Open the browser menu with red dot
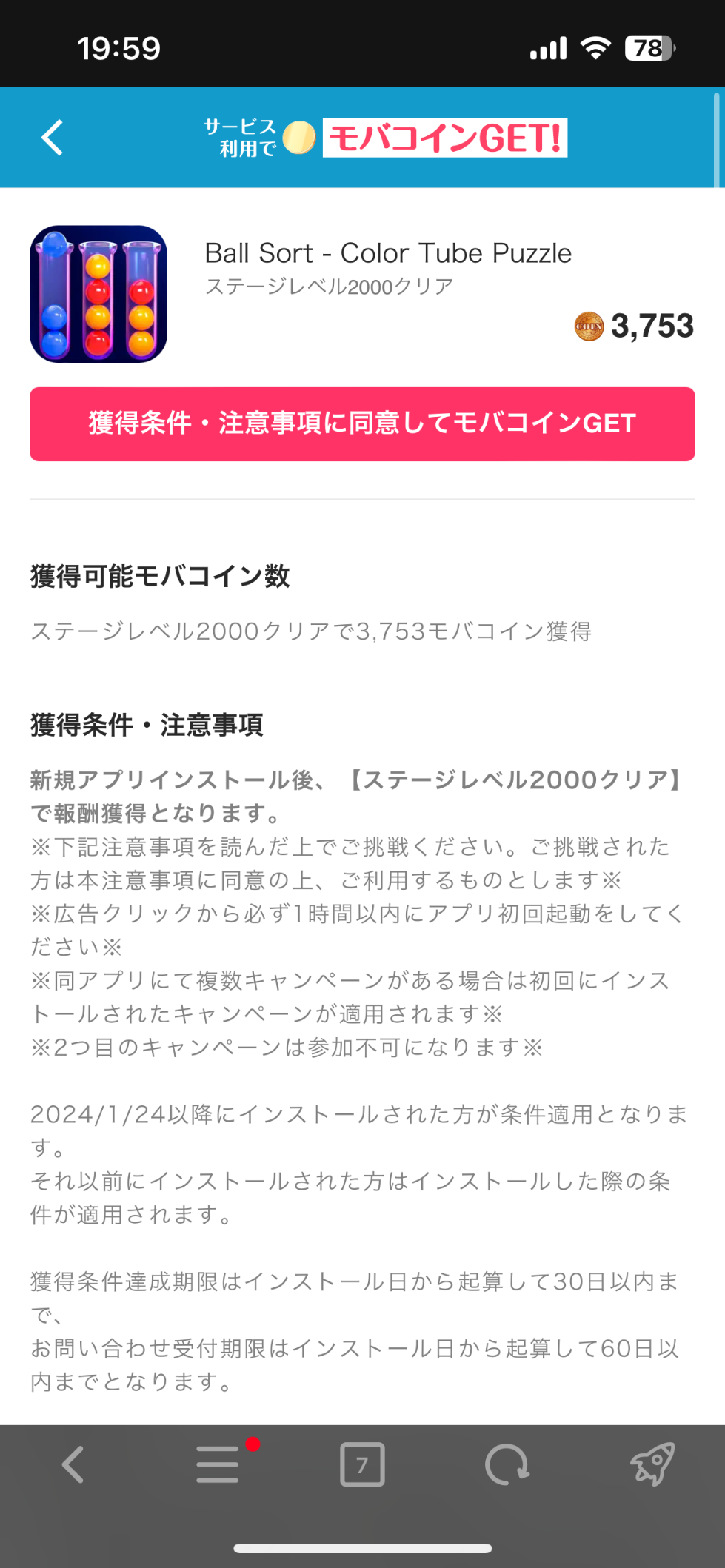The height and width of the screenshot is (1568, 725). tap(218, 1464)
